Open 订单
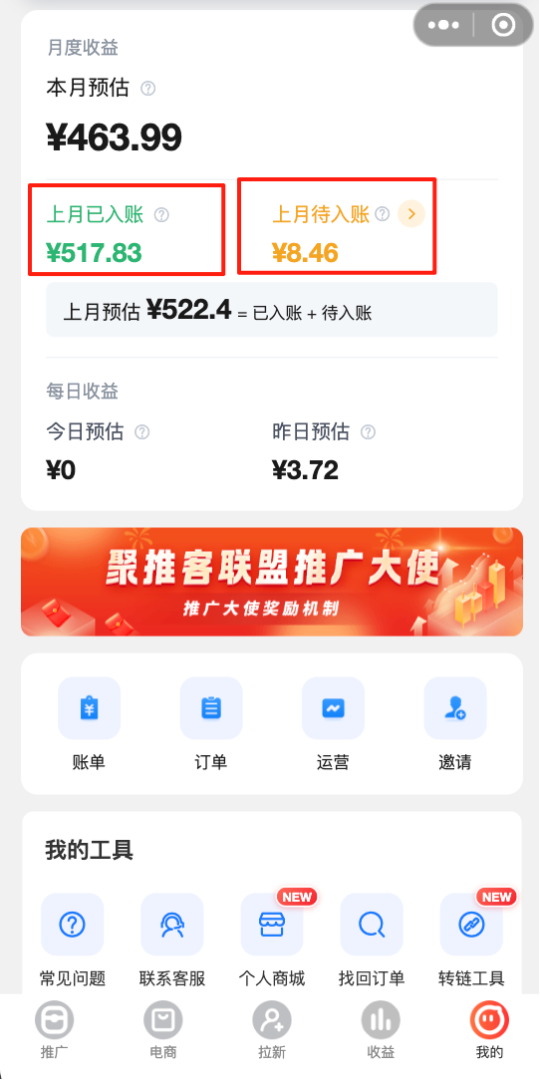 (211, 723)
